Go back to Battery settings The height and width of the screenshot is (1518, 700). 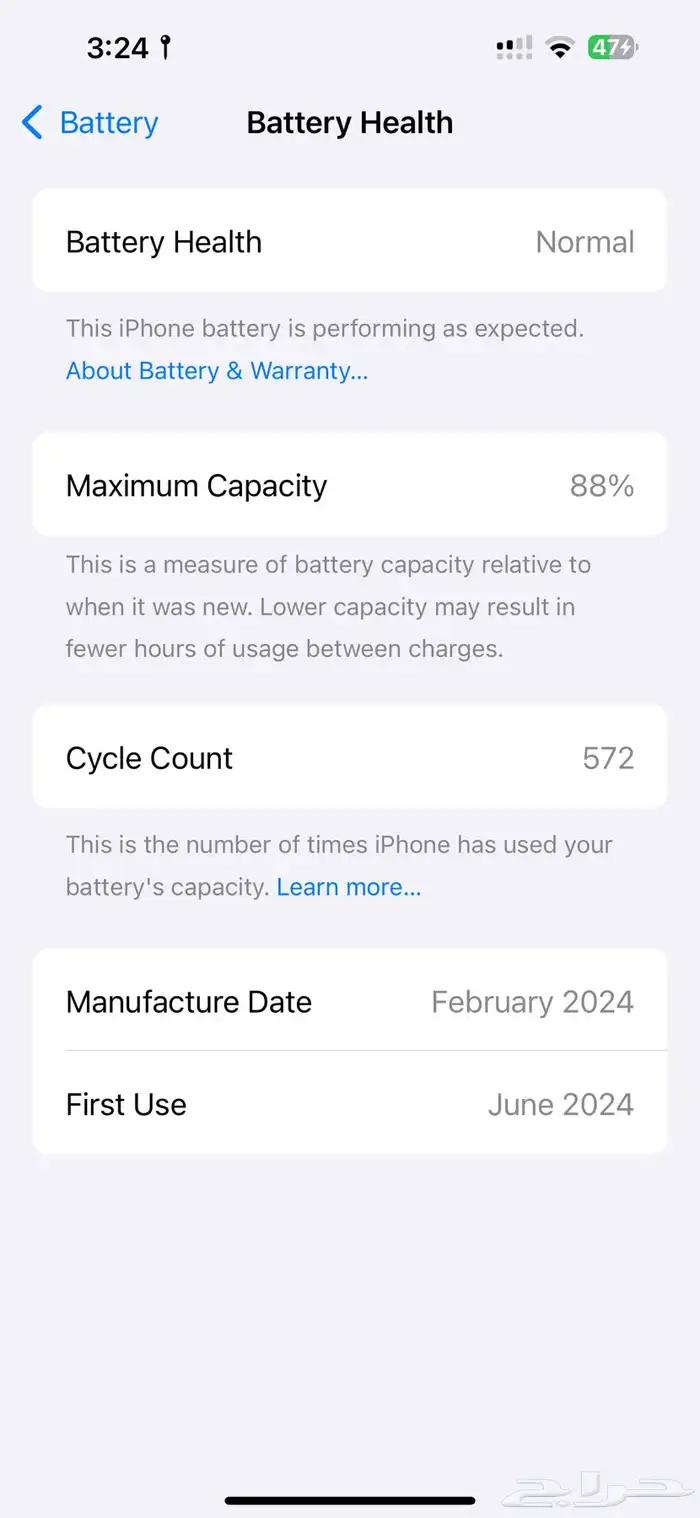coord(90,123)
